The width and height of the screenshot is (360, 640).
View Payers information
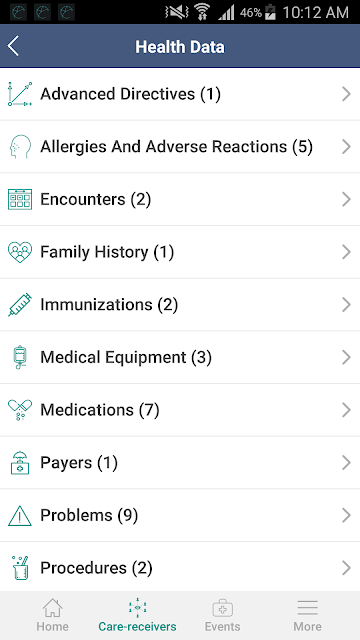point(180,462)
